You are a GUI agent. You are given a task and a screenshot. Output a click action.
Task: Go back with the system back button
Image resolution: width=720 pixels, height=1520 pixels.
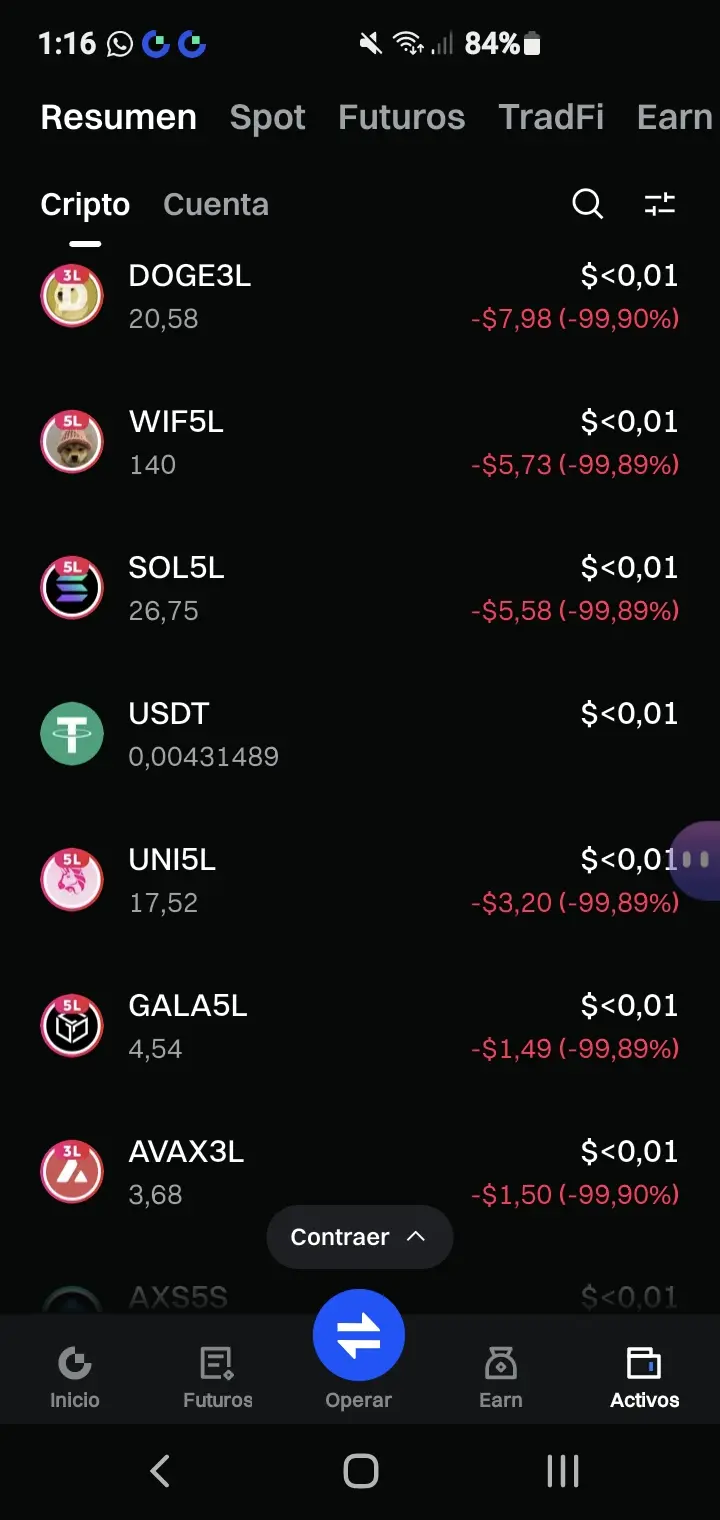coord(159,1471)
